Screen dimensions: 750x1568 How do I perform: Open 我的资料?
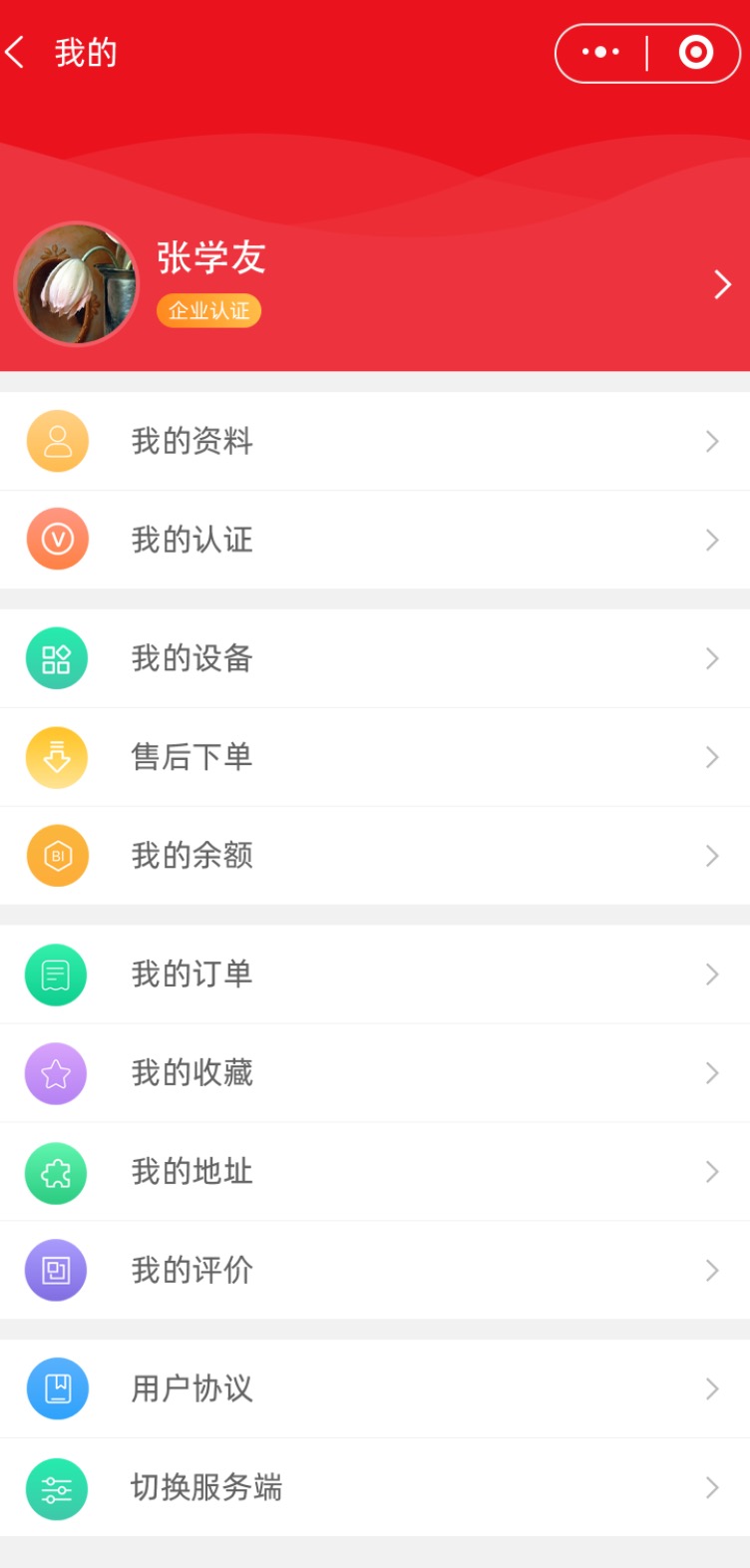point(375,441)
